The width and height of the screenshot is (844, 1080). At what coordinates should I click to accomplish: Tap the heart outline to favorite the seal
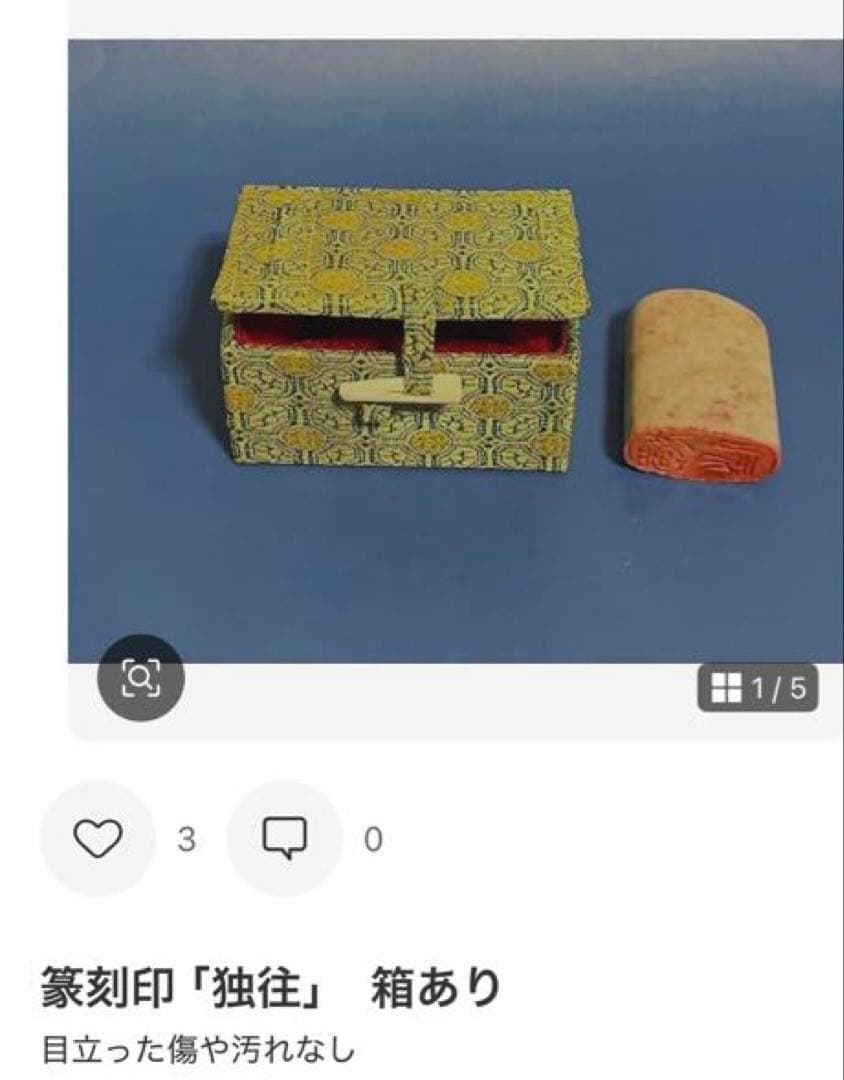pyautogui.click(x=95, y=838)
